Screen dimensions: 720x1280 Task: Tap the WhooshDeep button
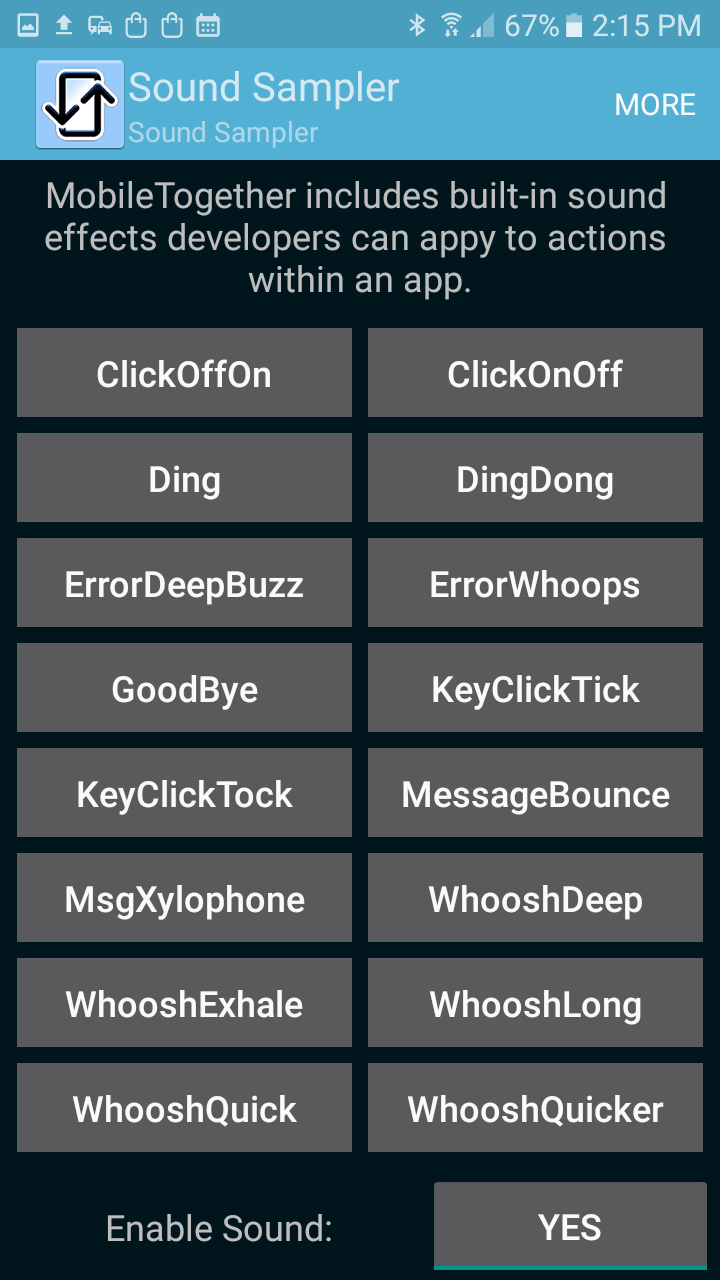point(535,898)
